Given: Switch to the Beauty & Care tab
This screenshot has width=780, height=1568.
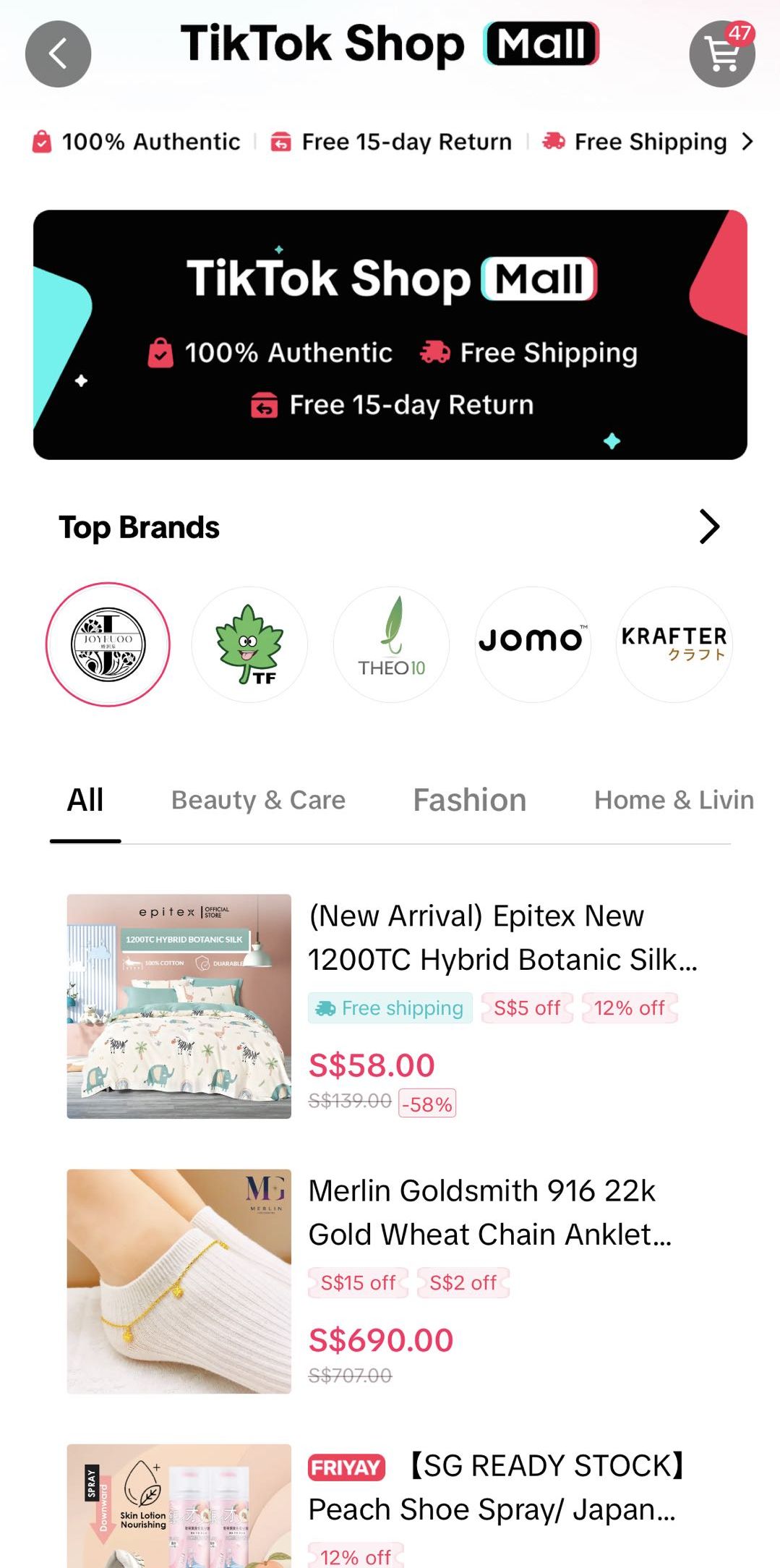Looking at the screenshot, I should [258, 800].
